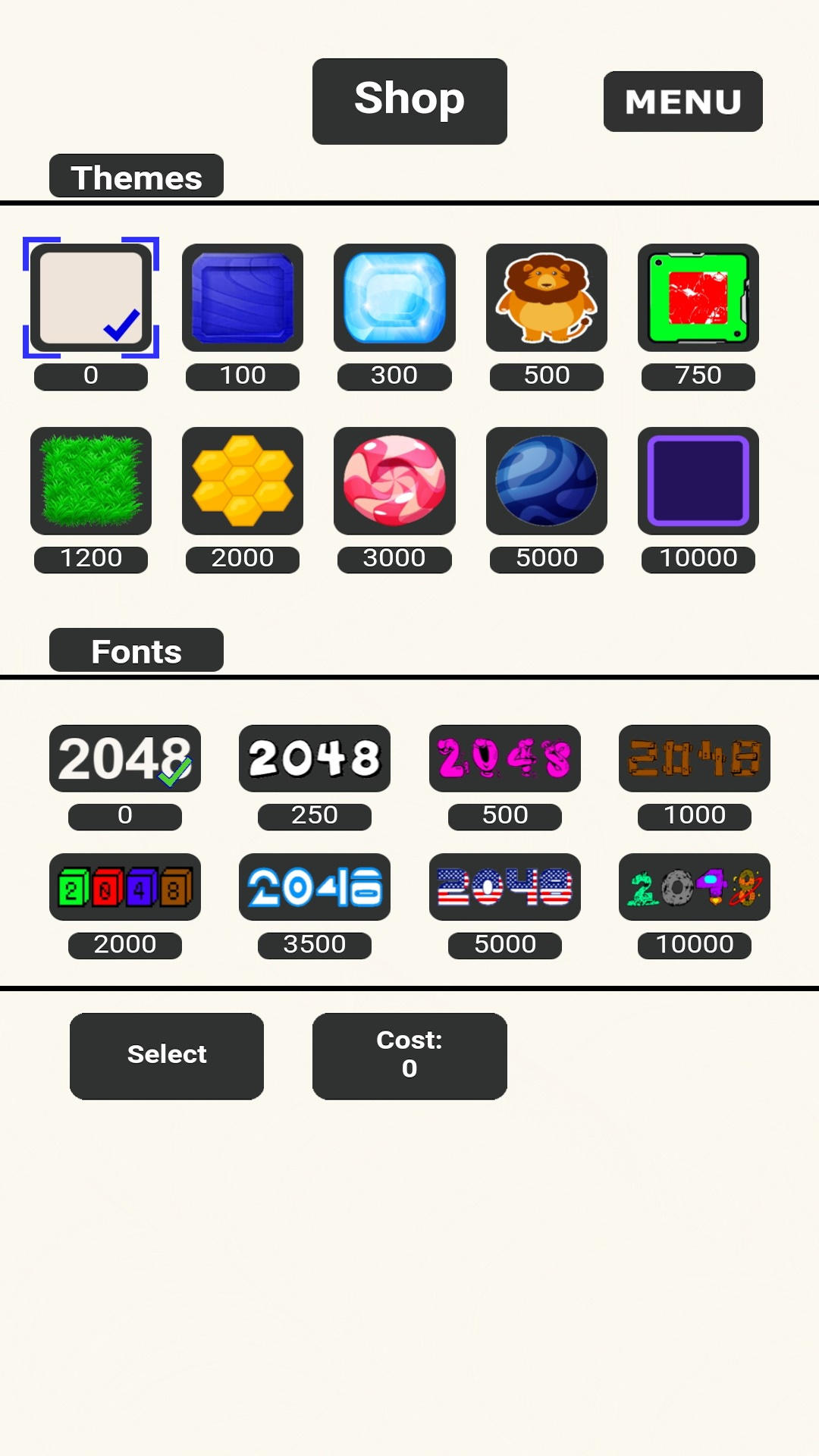Pick the American flag 2048 font

[504, 887]
